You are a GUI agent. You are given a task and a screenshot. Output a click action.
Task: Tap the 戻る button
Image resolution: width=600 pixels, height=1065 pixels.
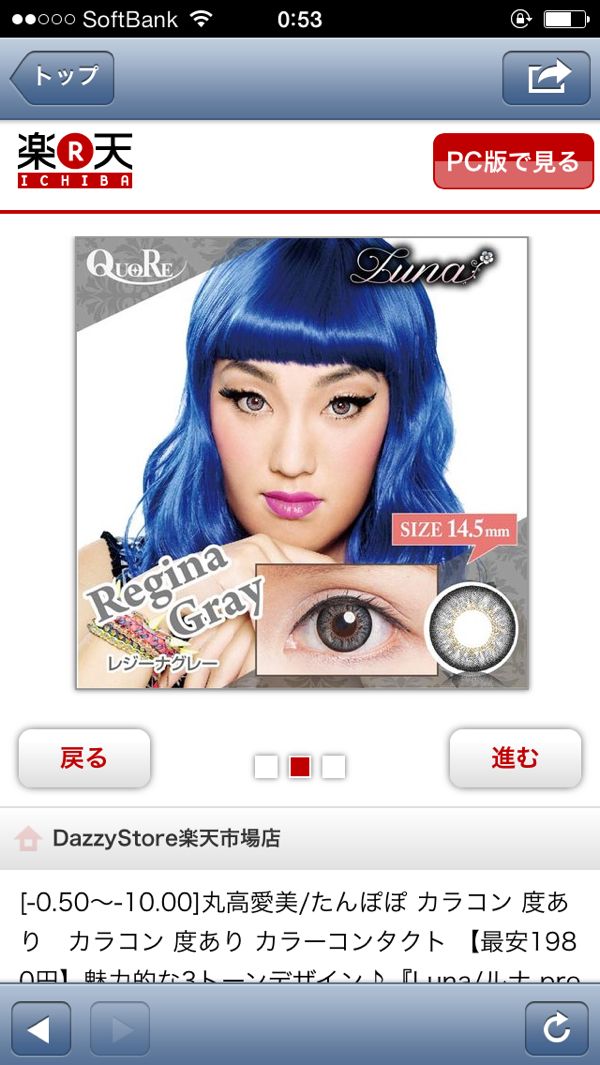point(84,759)
